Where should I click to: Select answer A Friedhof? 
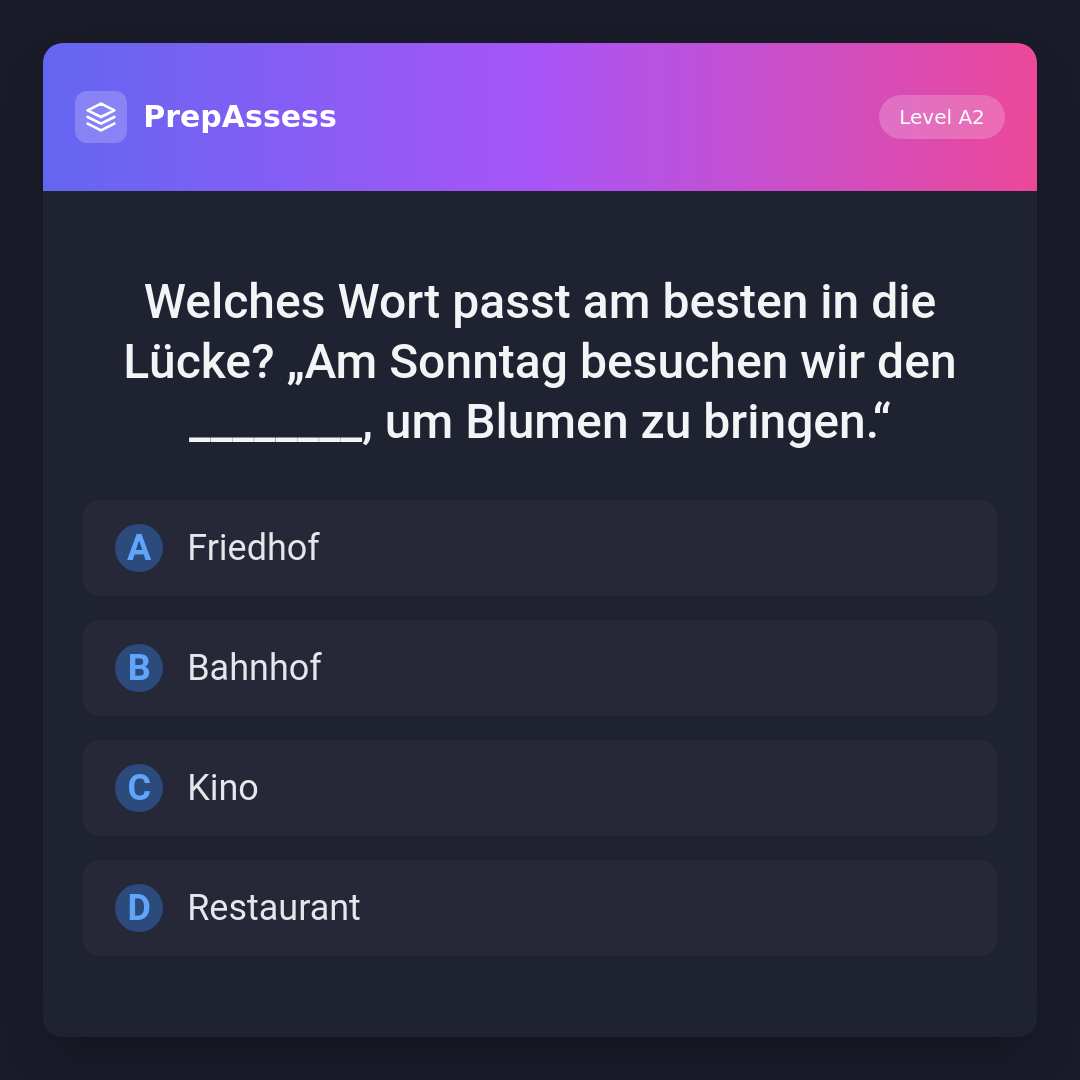point(540,548)
